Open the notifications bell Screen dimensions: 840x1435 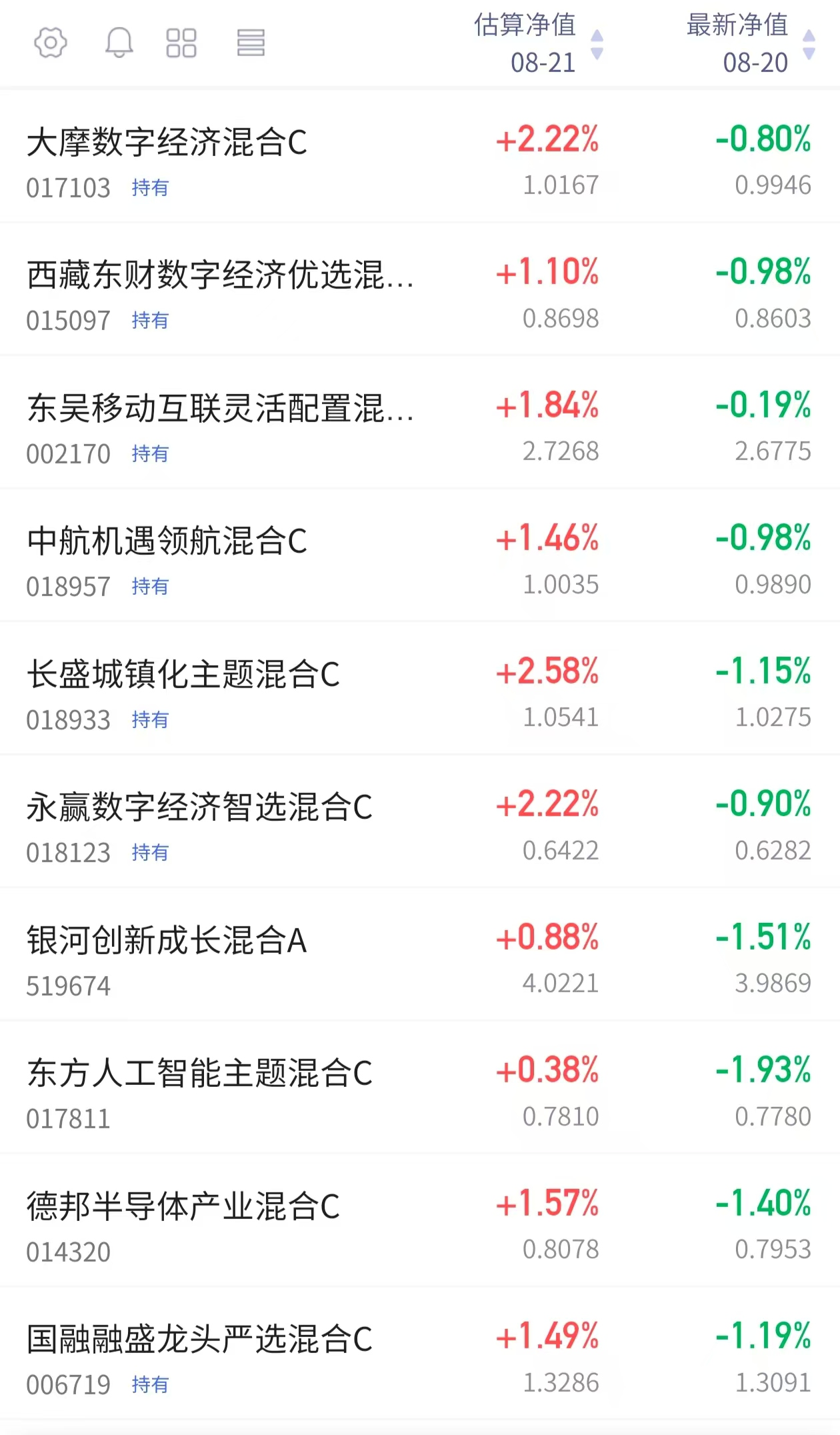click(119, 43)
